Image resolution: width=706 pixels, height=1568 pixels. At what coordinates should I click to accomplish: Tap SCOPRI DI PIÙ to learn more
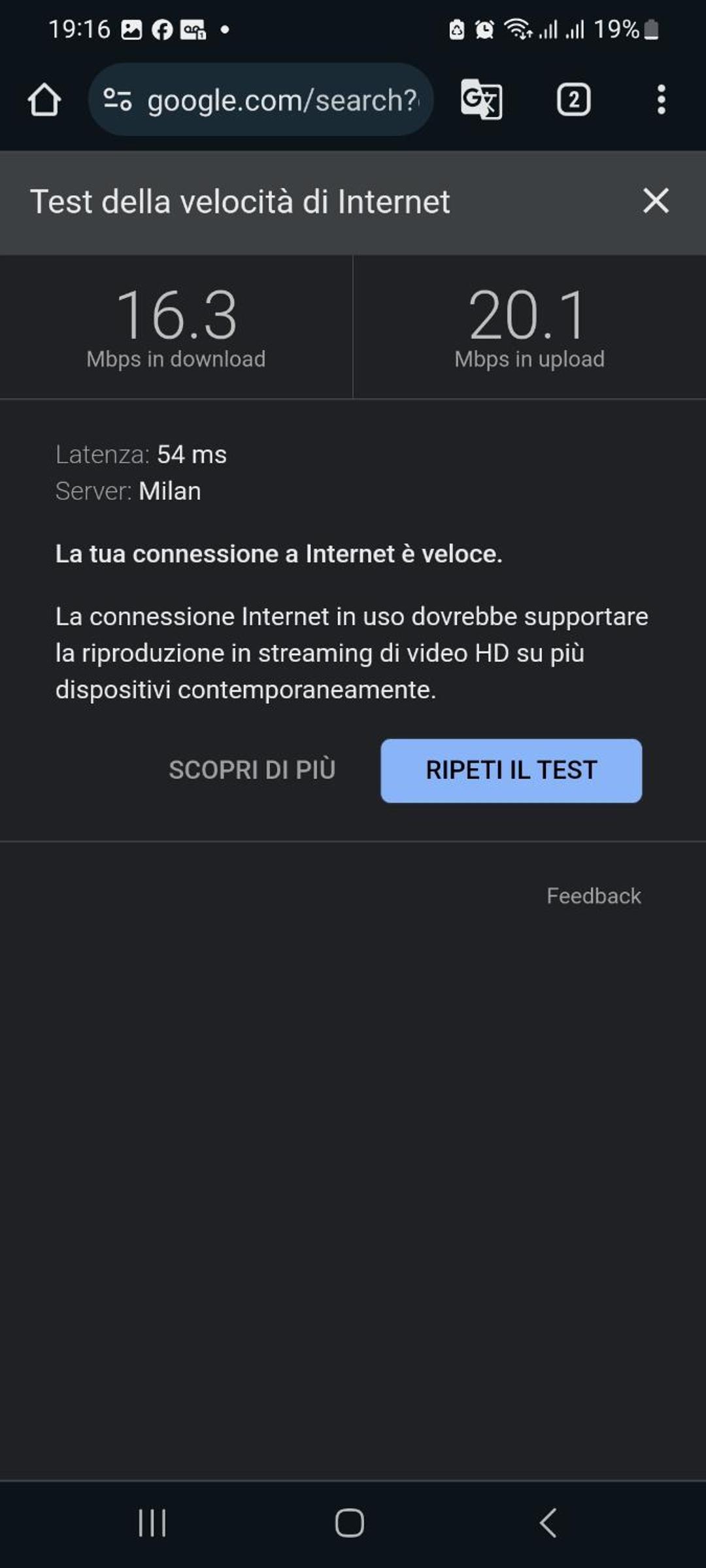point(252,770)
